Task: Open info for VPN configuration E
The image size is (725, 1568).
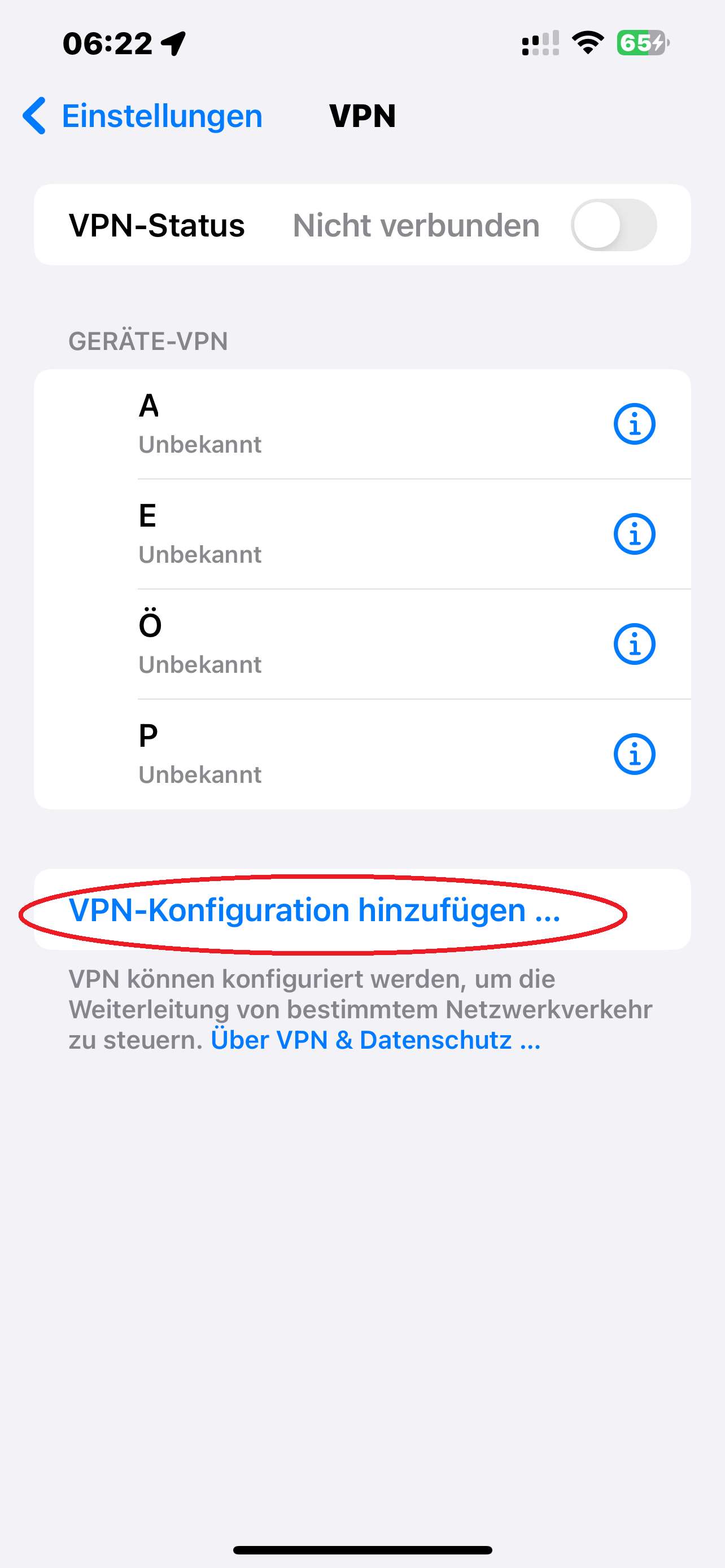Action: pyautogui.click(x=634, y=534)
